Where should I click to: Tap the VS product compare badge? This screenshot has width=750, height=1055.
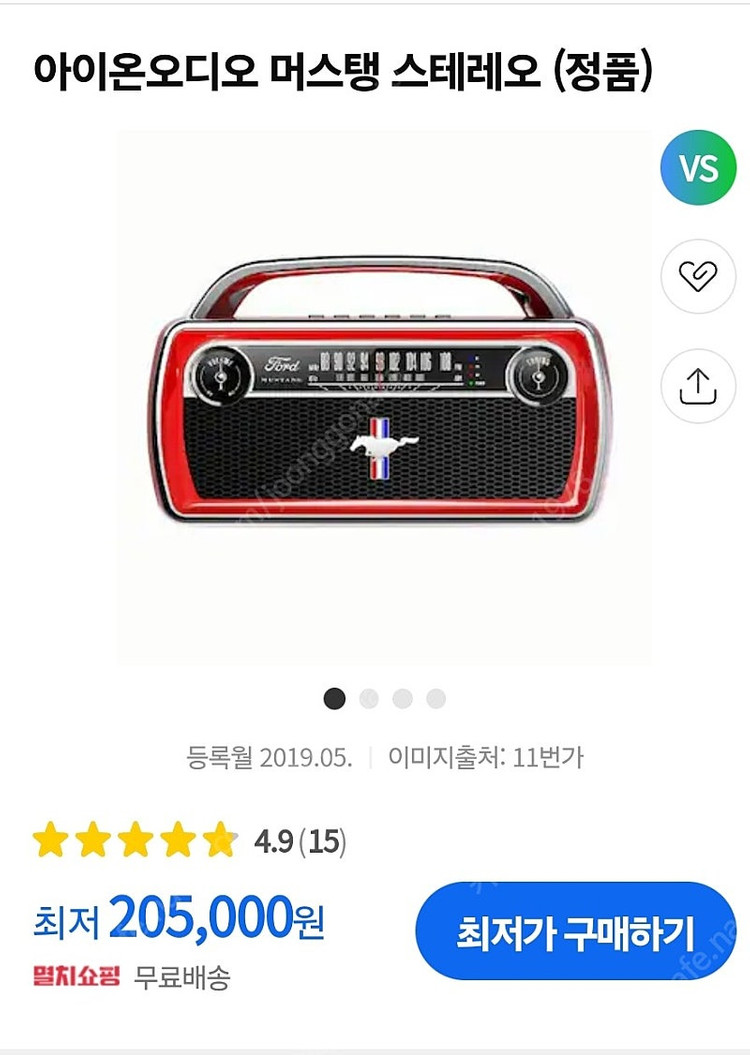[x=697, y=168]
